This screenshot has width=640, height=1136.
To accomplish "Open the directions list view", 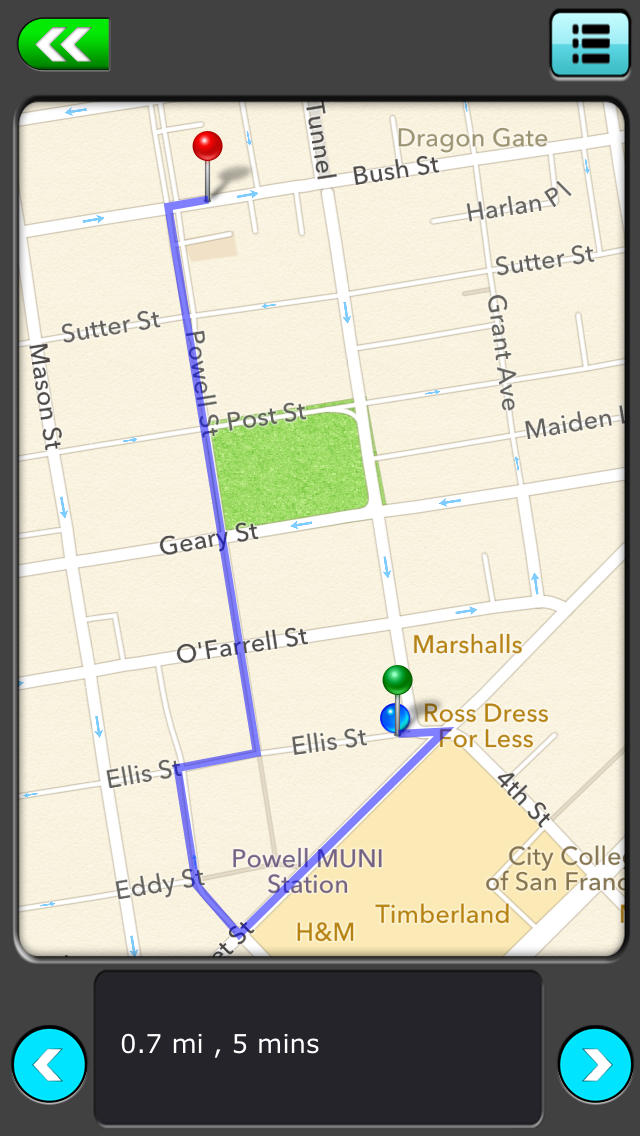I will click(x=590, y=44).
